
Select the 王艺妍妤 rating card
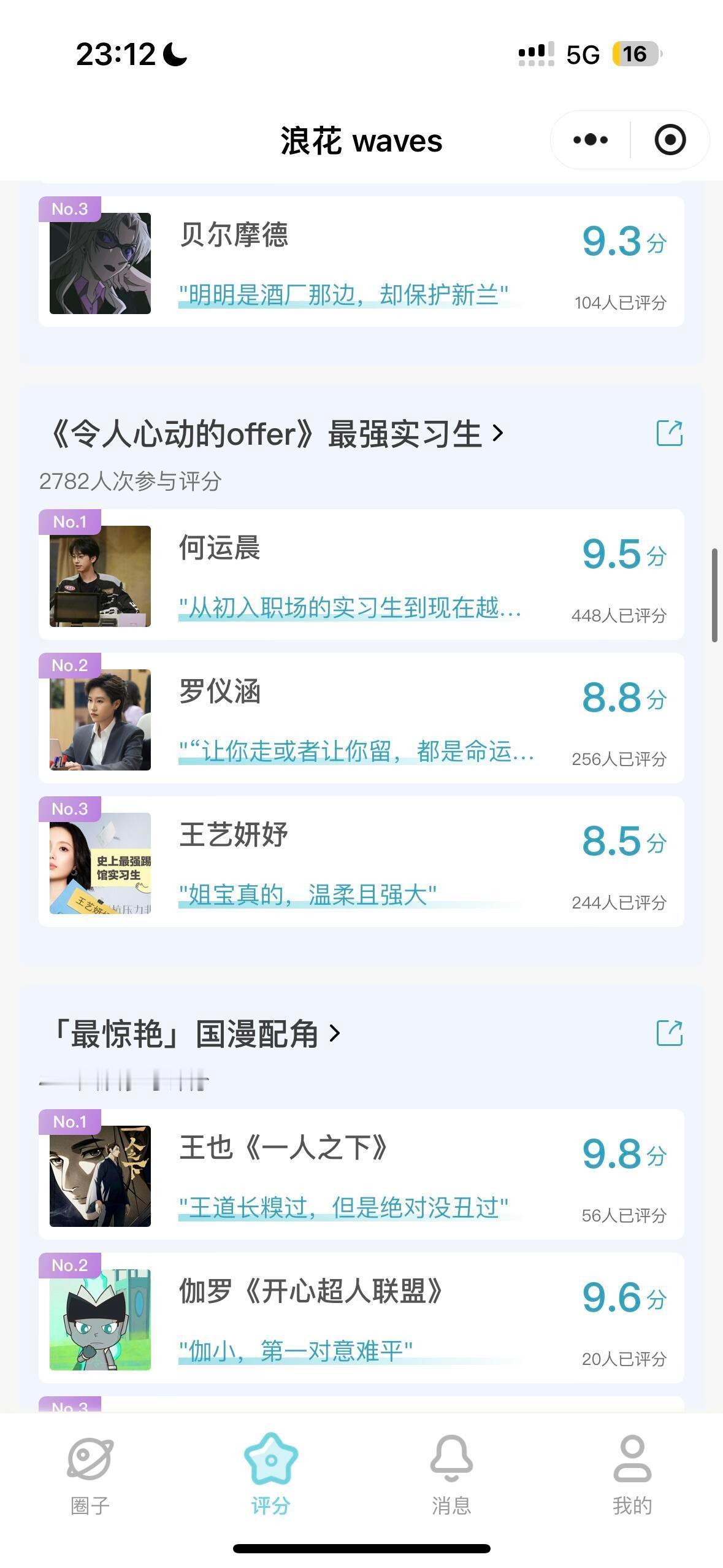tap(361, 861)
